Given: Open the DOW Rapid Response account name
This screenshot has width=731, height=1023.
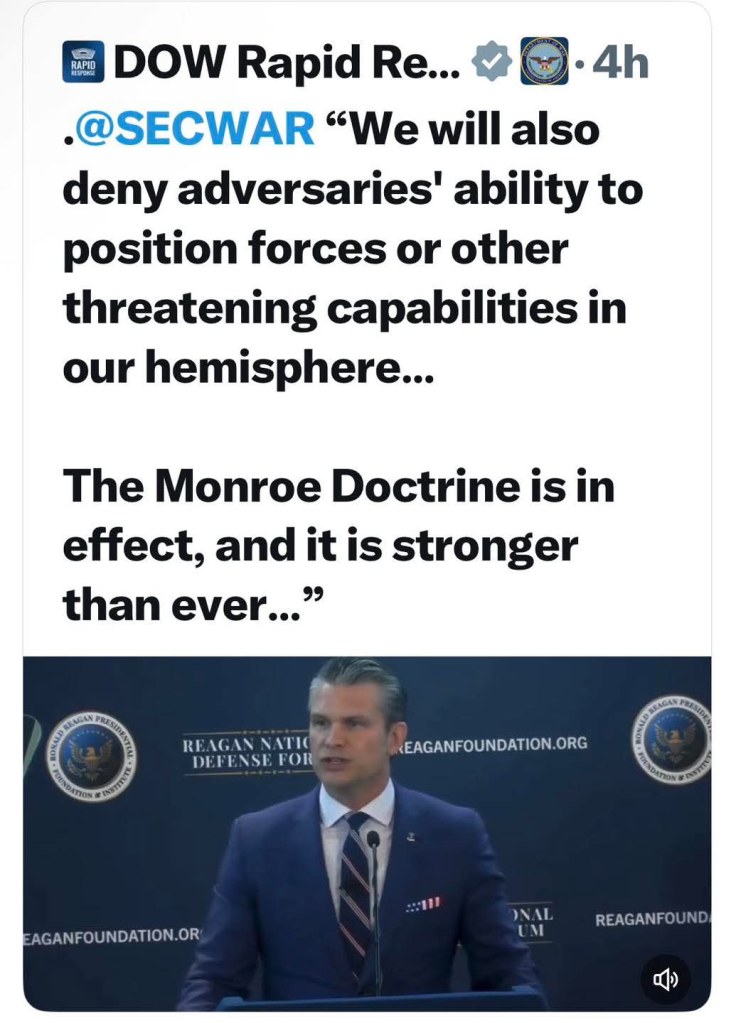Looking at the screenshot, I should click(x=288, y=64).
